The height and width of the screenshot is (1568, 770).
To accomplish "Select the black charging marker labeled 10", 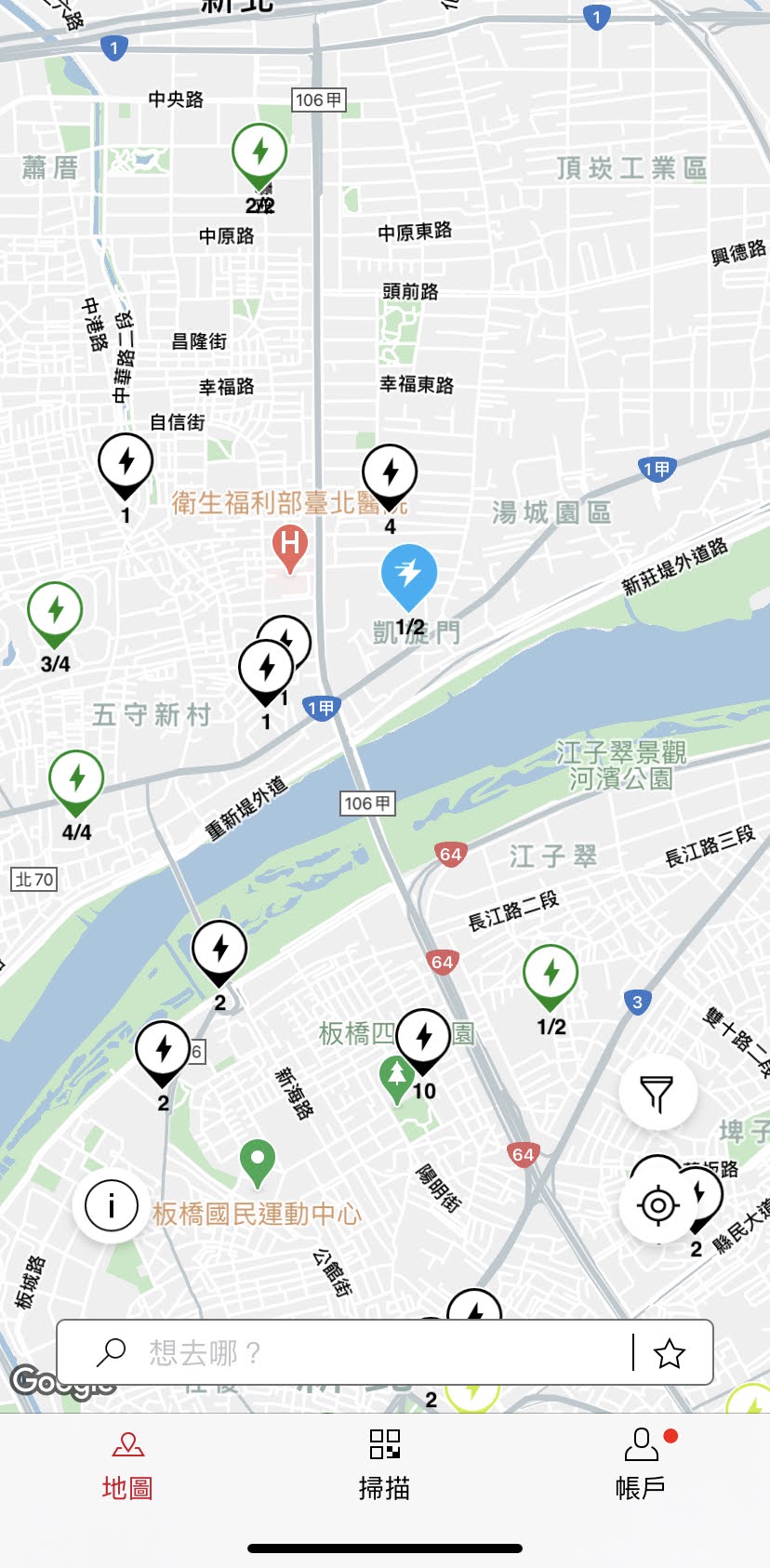I will (423, 1038).
